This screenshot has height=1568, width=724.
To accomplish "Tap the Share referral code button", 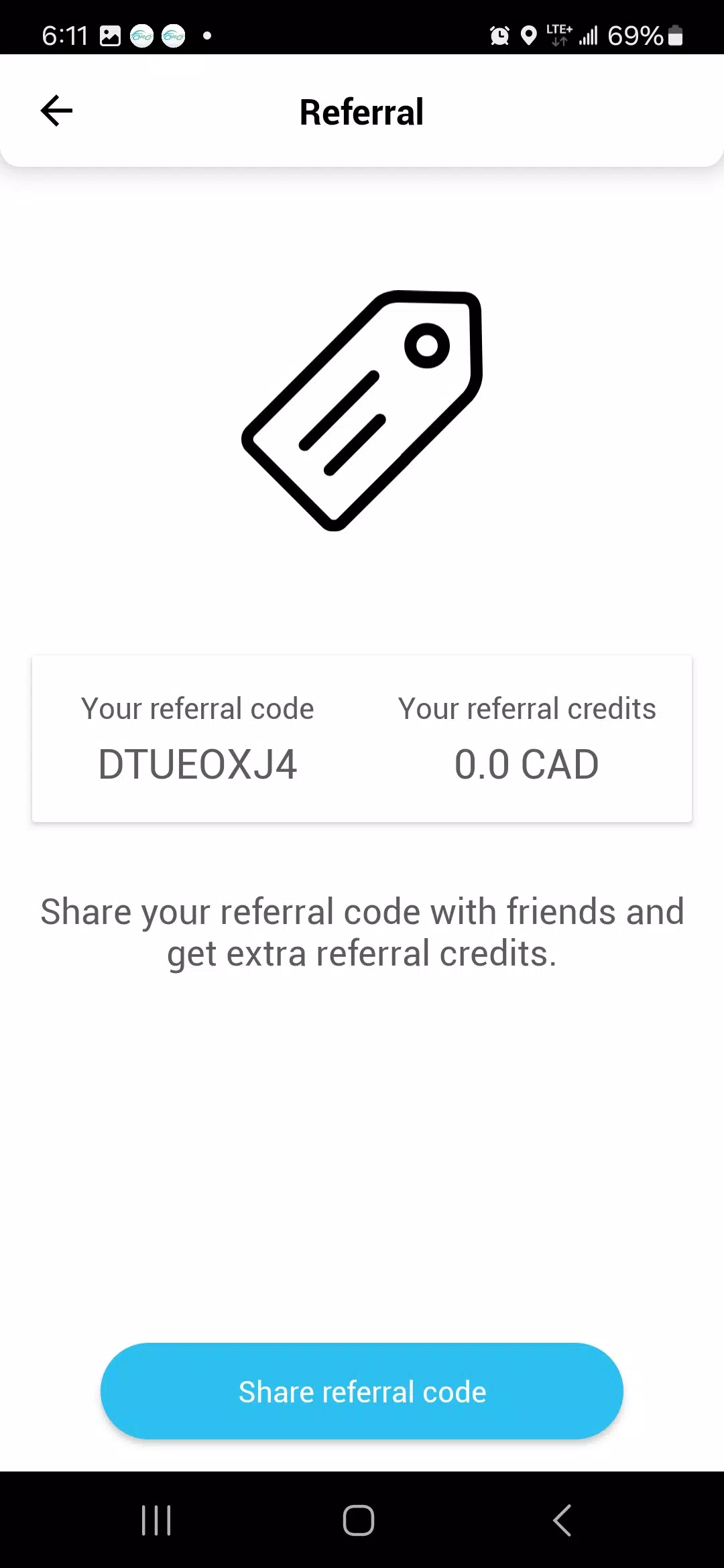I will (x=362, y=1392).
